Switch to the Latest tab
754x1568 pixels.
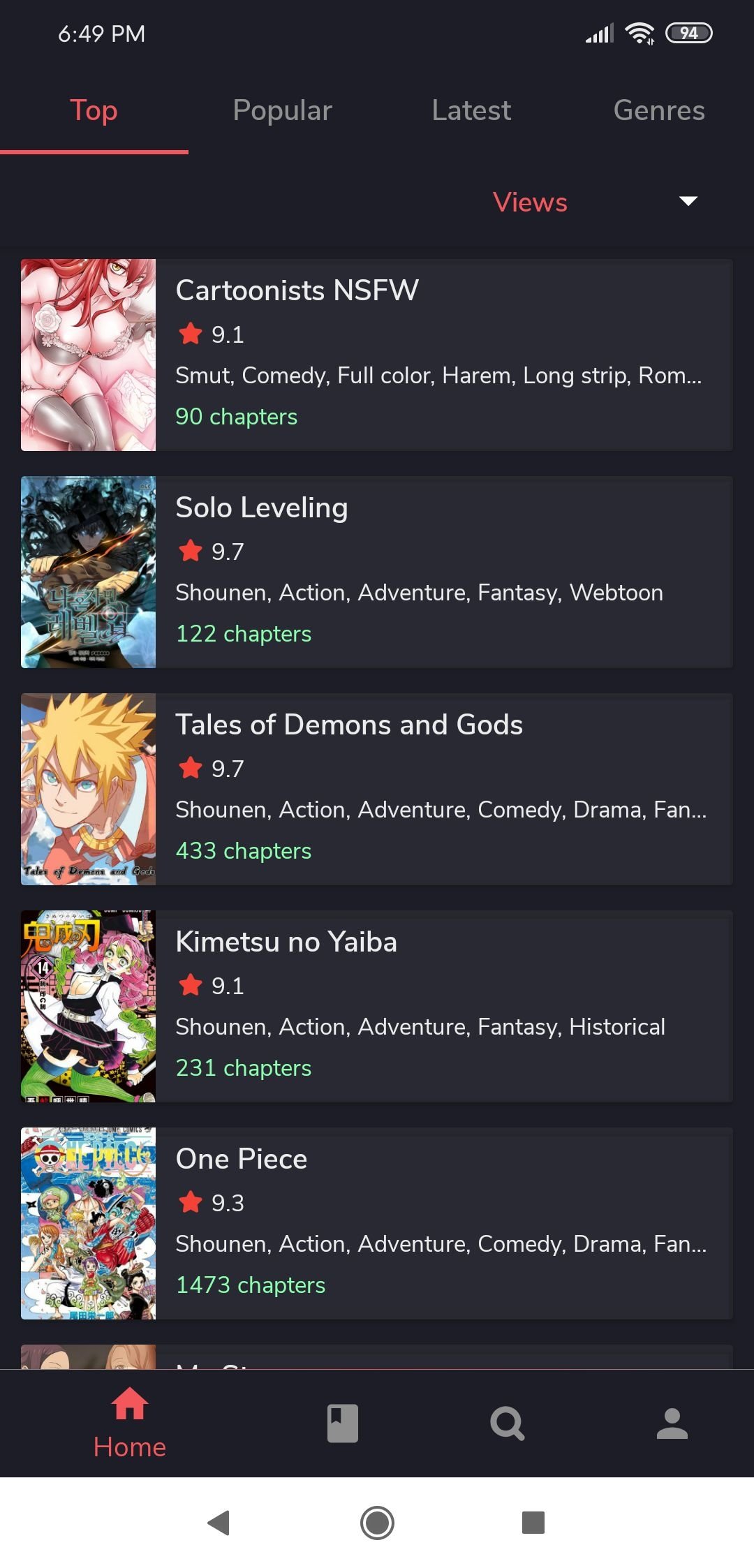[x=471, y=110]
